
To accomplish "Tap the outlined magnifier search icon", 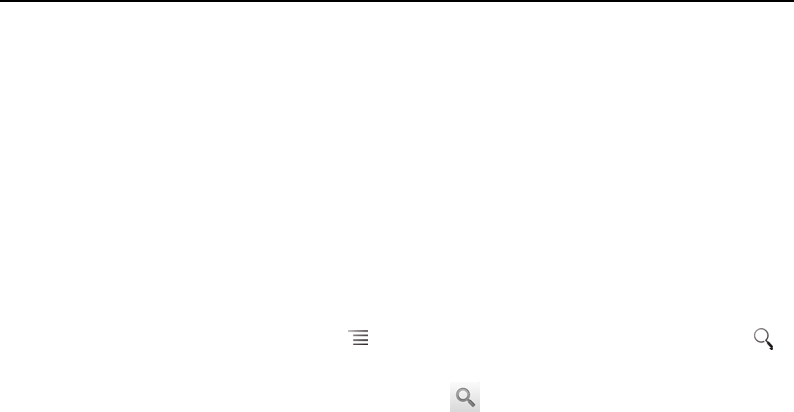I will pos(763,339).
